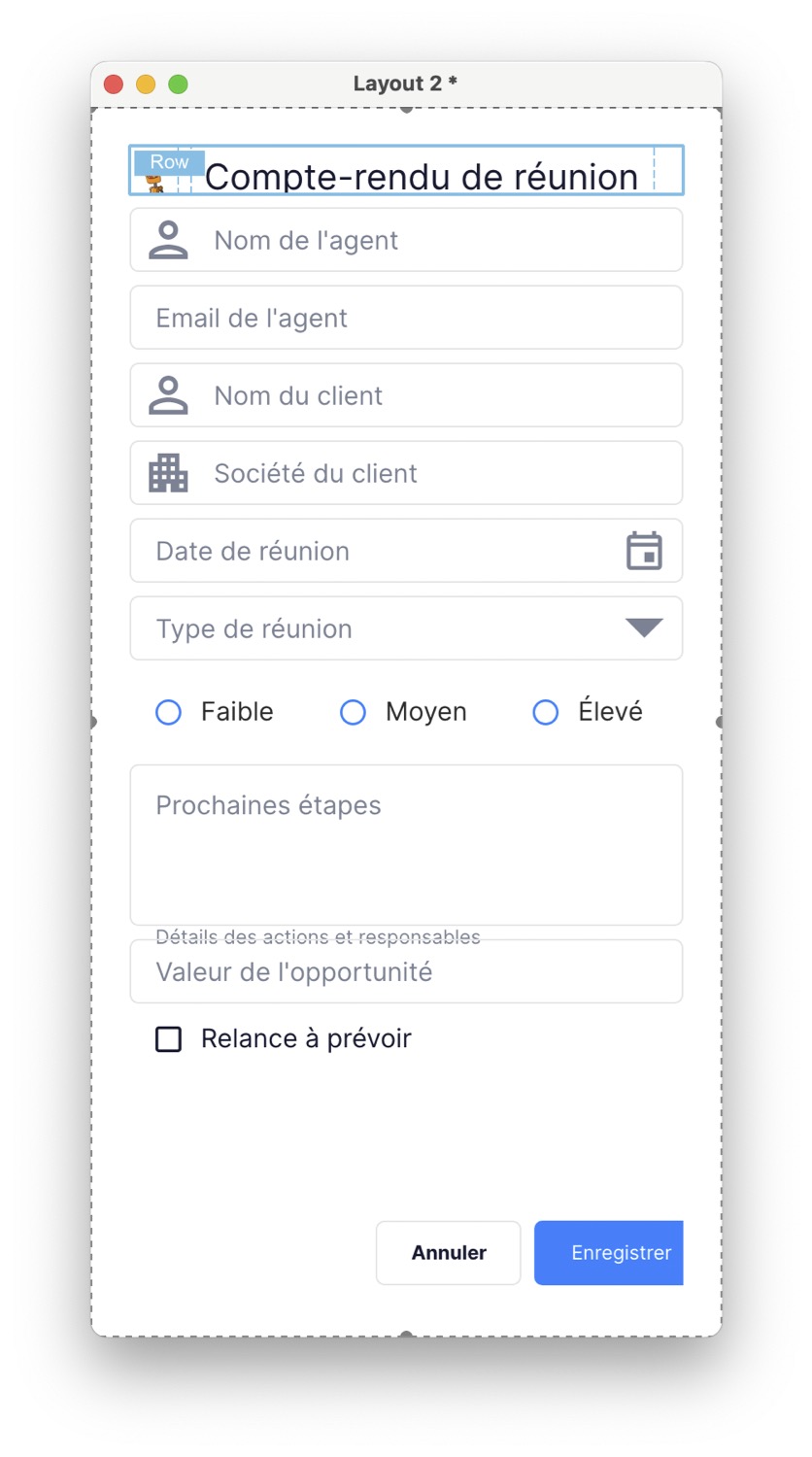Save the form with Enregistrer
This screenshot has height=1457, width=812.
tap(609, 1253)
